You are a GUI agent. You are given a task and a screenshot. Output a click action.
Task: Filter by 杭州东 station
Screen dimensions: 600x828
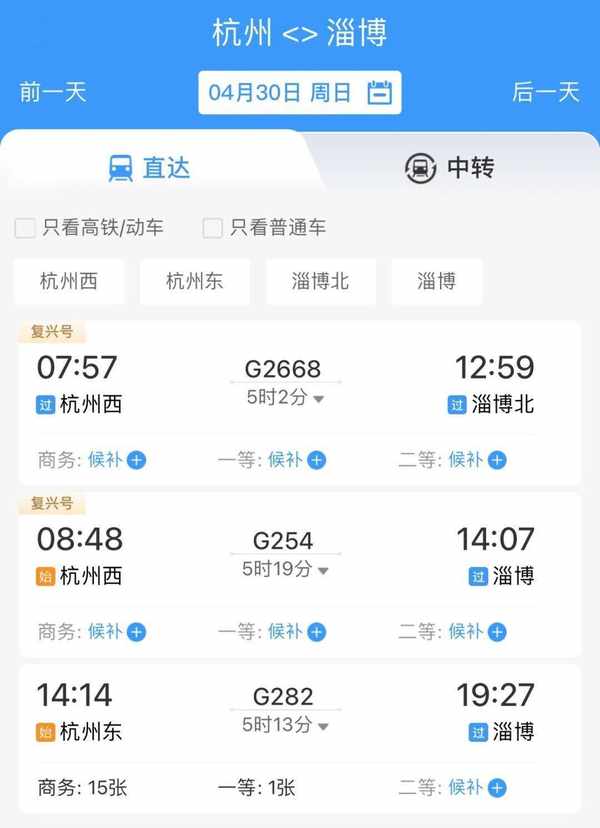(x=194, y=281)
